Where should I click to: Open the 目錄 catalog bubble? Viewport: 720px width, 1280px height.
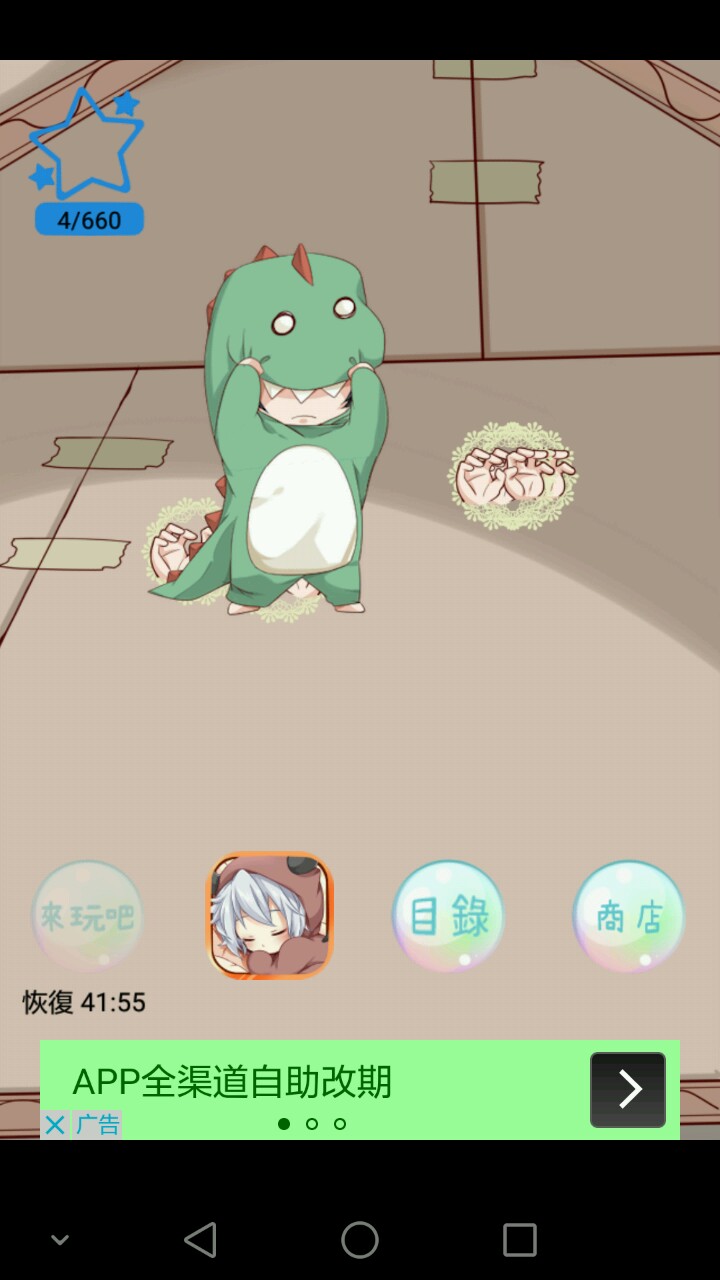click(448, 916)
